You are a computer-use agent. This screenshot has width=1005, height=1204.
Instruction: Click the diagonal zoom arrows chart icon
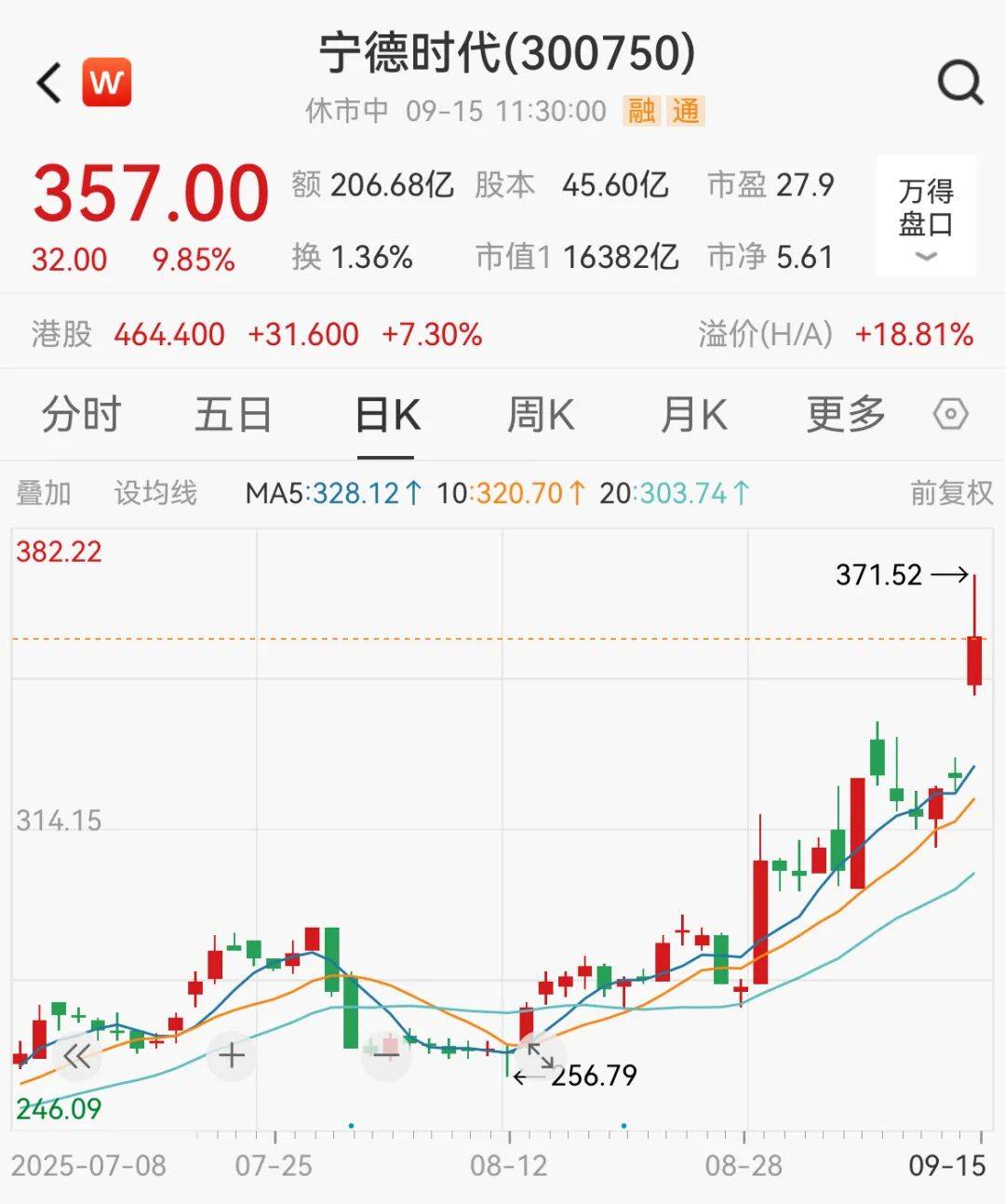[x=541, y=1054]
